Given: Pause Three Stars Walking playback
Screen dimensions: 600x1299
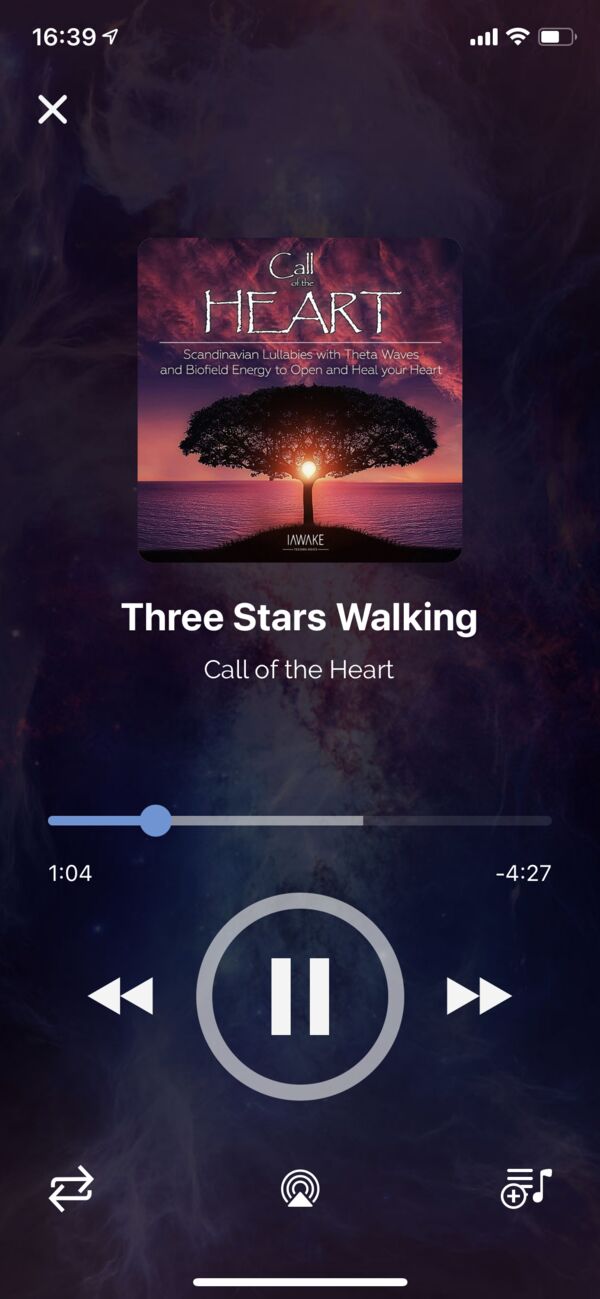Looking at the screenshot, I should click(300, 996).
